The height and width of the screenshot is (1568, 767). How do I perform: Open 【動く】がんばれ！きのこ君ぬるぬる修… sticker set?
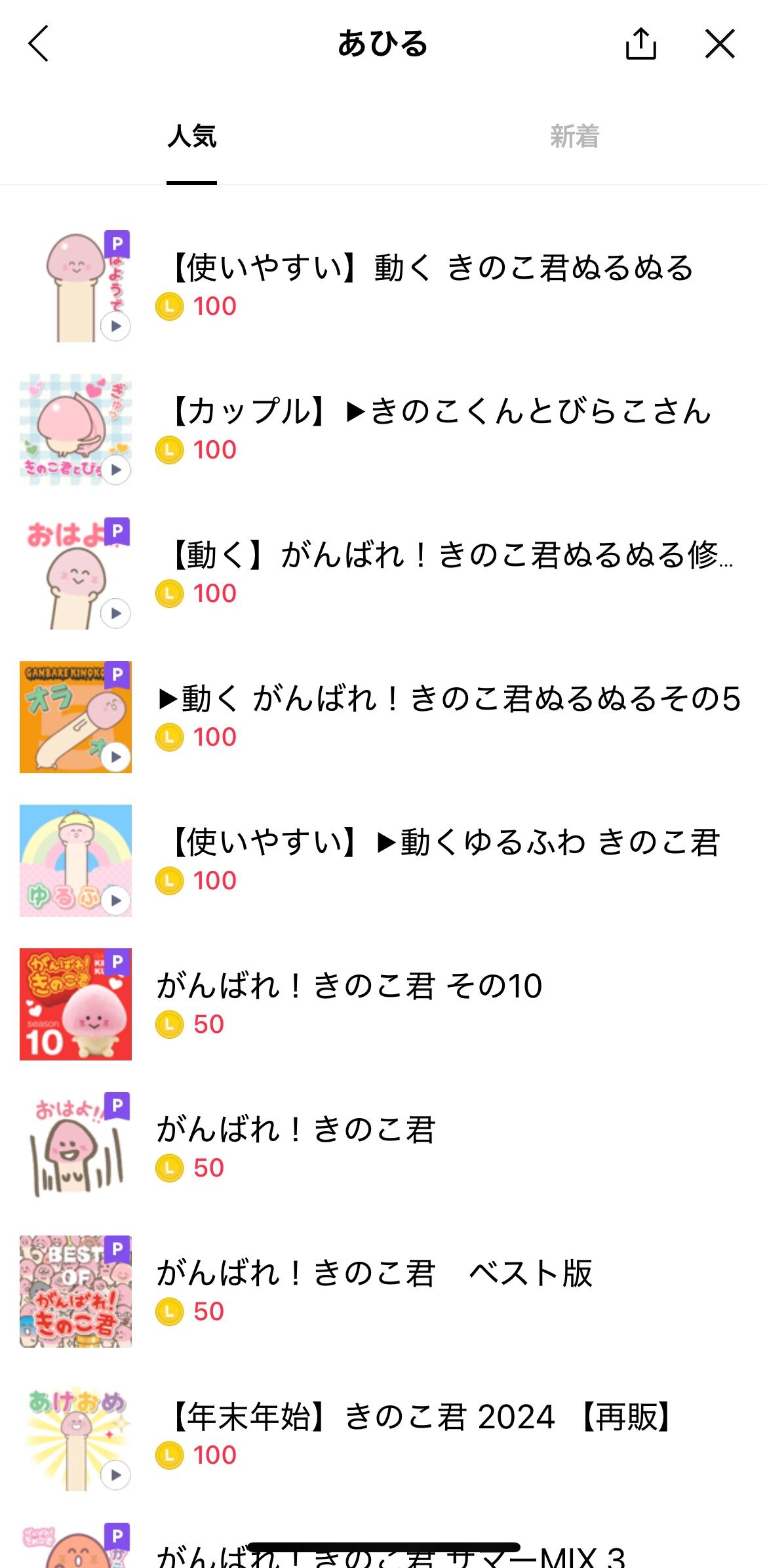click(449, 556)
